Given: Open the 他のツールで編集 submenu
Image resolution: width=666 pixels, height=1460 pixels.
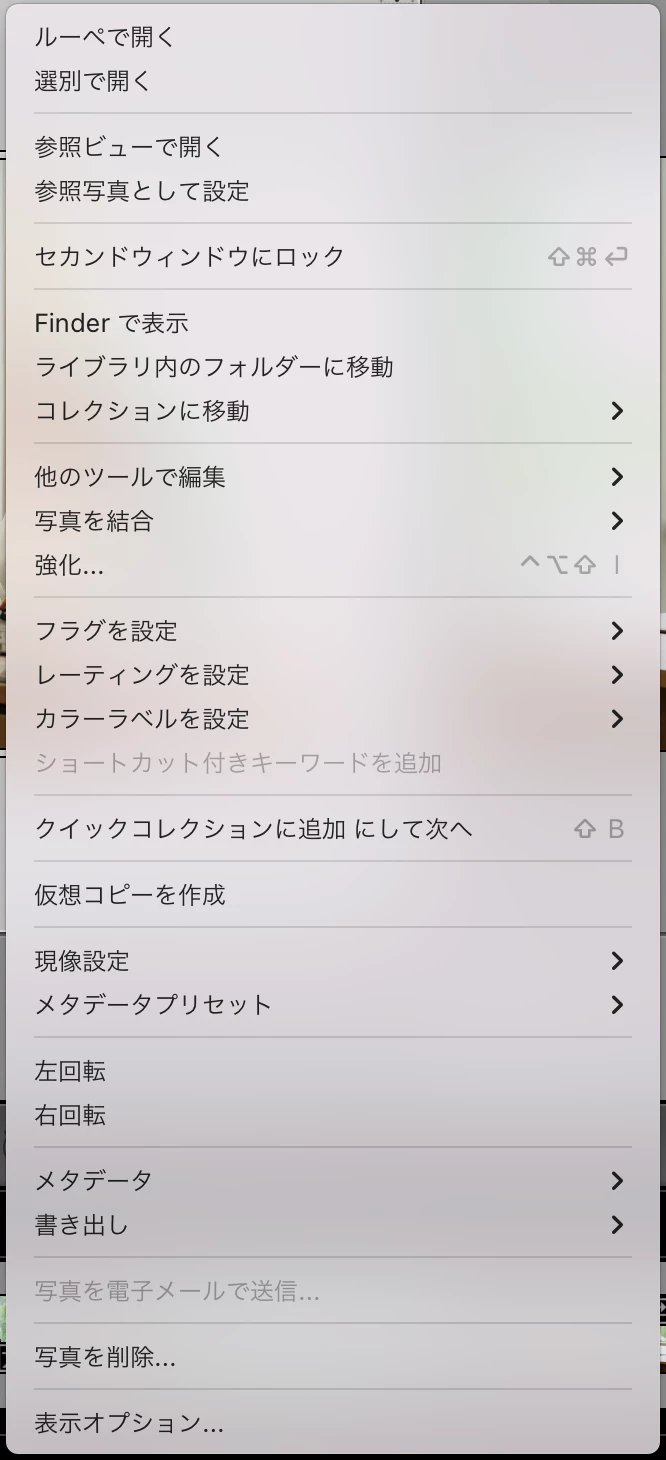Looking at the screenshot, I should point(130,478).
